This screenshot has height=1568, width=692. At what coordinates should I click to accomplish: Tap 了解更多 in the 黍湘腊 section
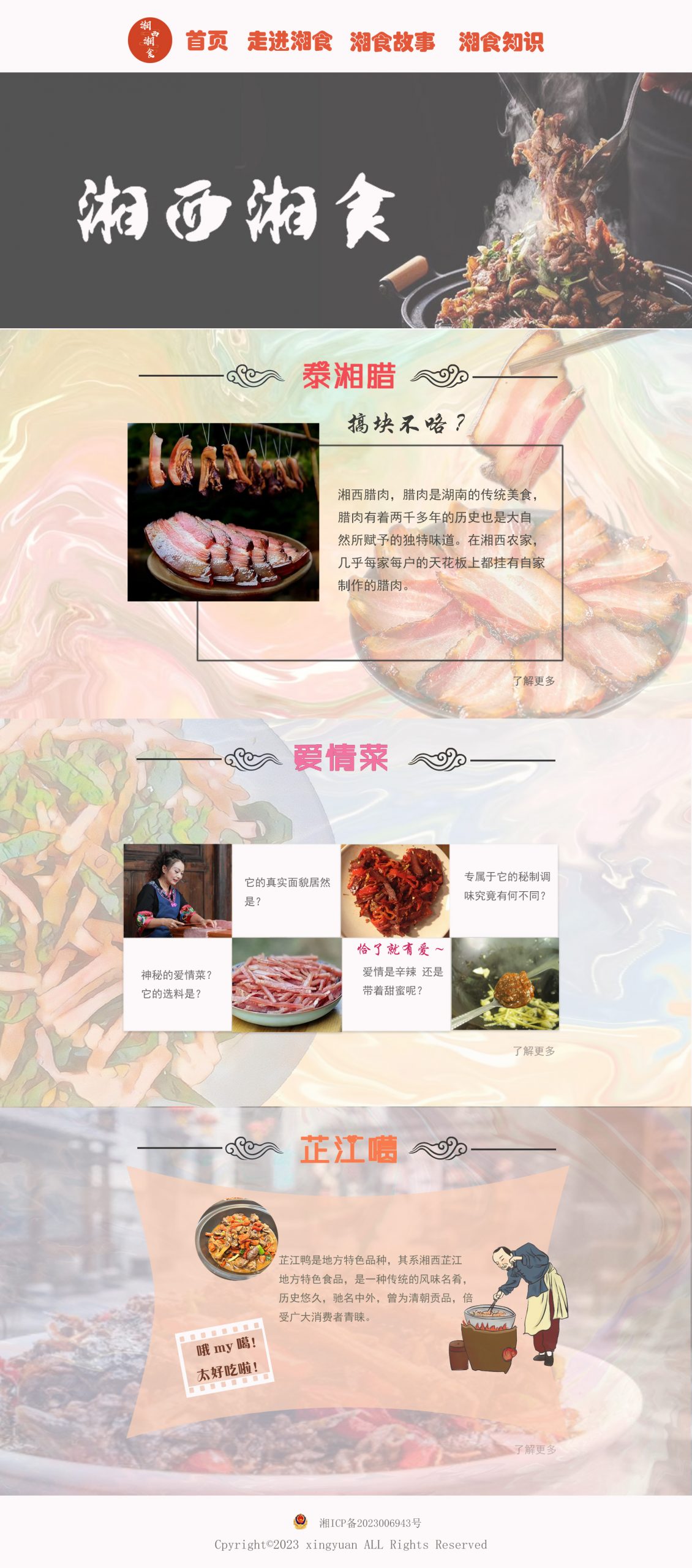click(x=533, y=680)
